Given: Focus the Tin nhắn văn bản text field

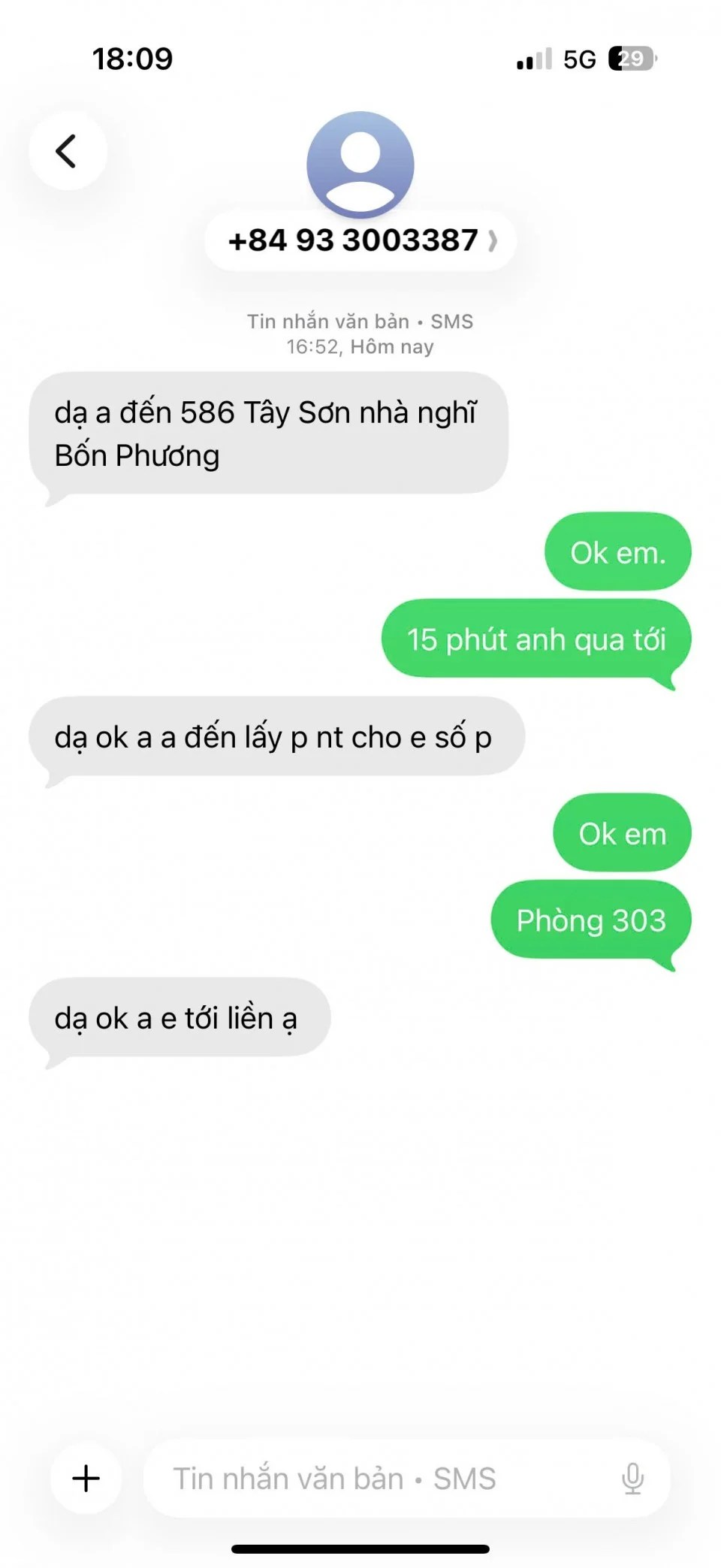Looking at the screenshot, I should coord(376,1478).
